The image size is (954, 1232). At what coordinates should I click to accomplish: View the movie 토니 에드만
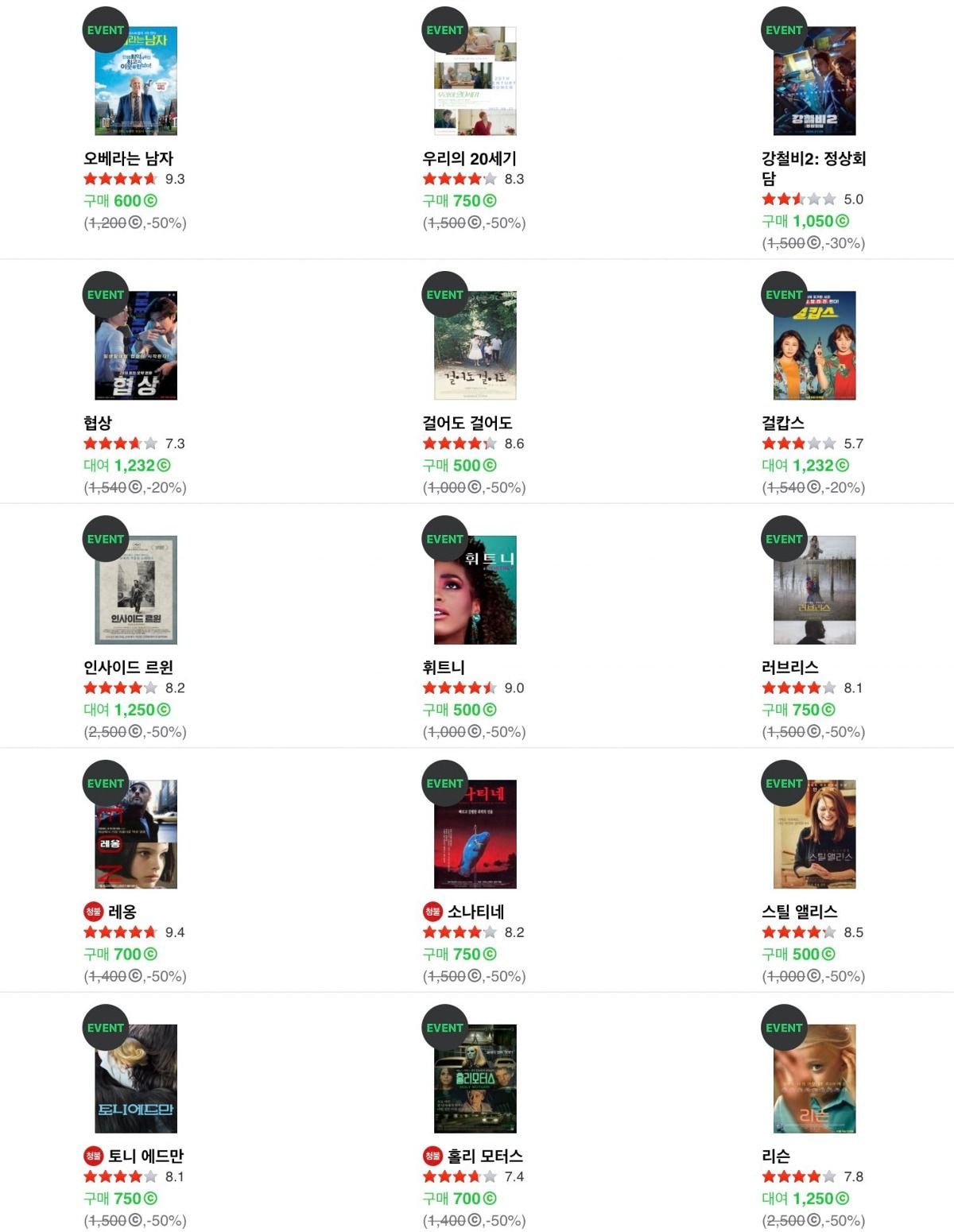[135, 1079]
